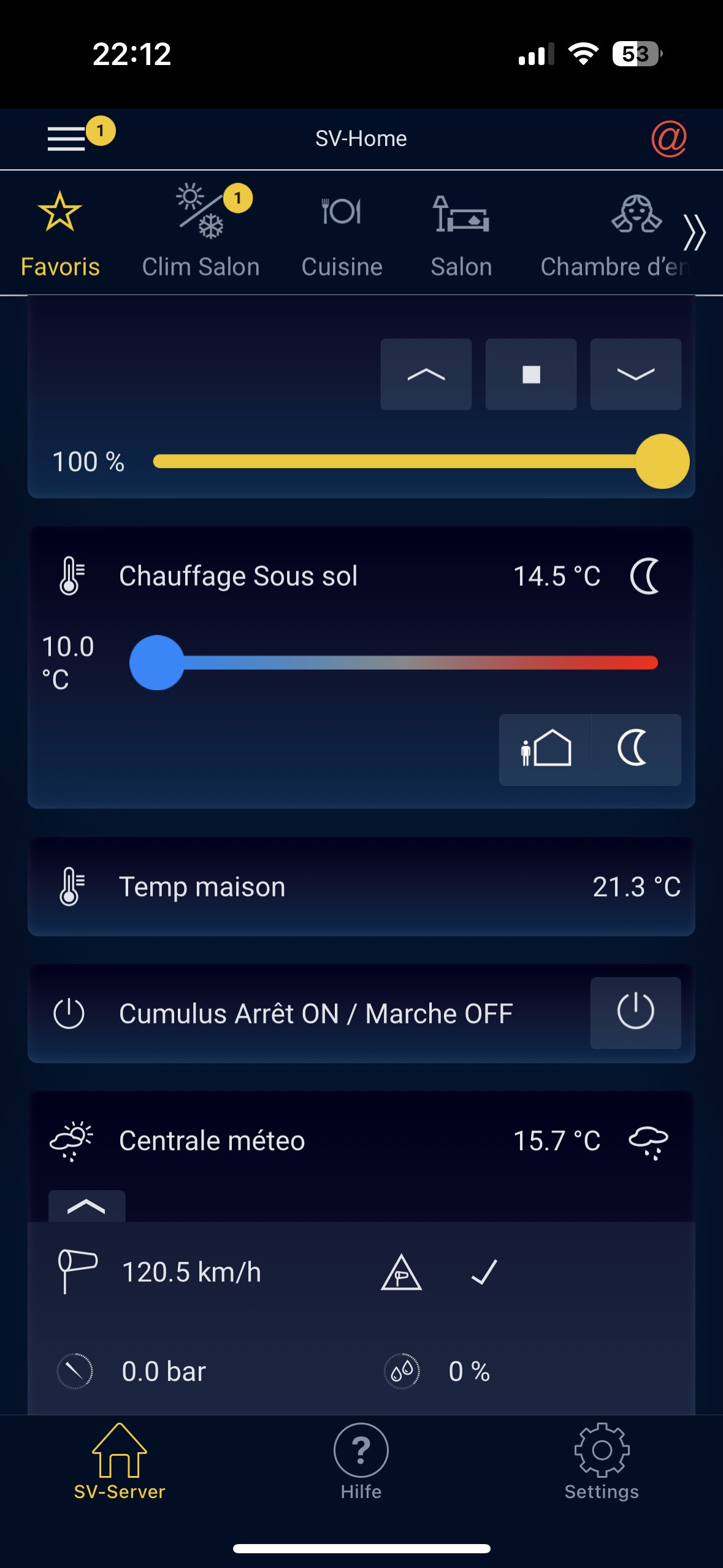Switch to the Favoris tab

[60, 234]
